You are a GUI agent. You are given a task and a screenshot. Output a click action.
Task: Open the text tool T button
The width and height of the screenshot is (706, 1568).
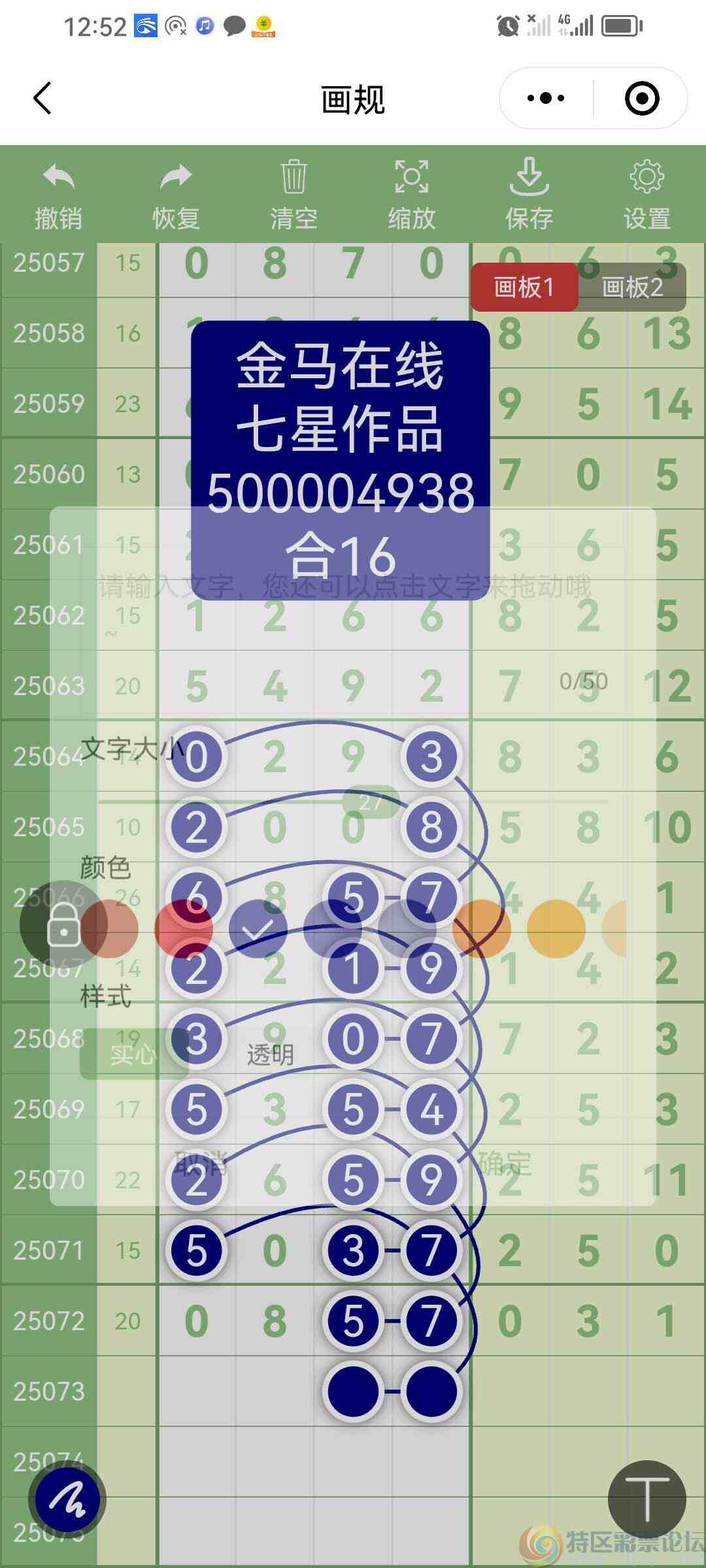coord(647,1499)
